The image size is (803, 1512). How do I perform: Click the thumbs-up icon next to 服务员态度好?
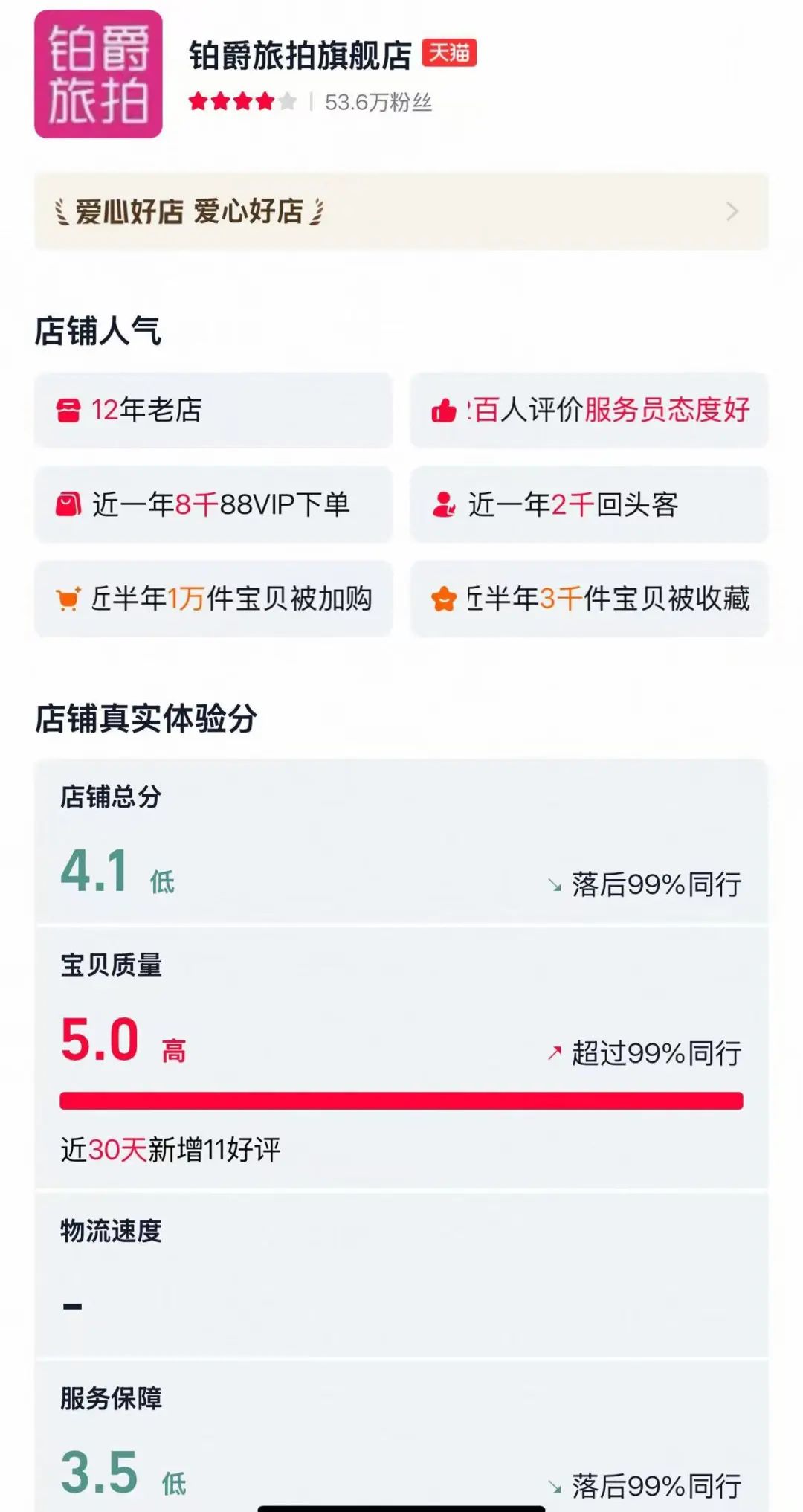pos(445,410)
